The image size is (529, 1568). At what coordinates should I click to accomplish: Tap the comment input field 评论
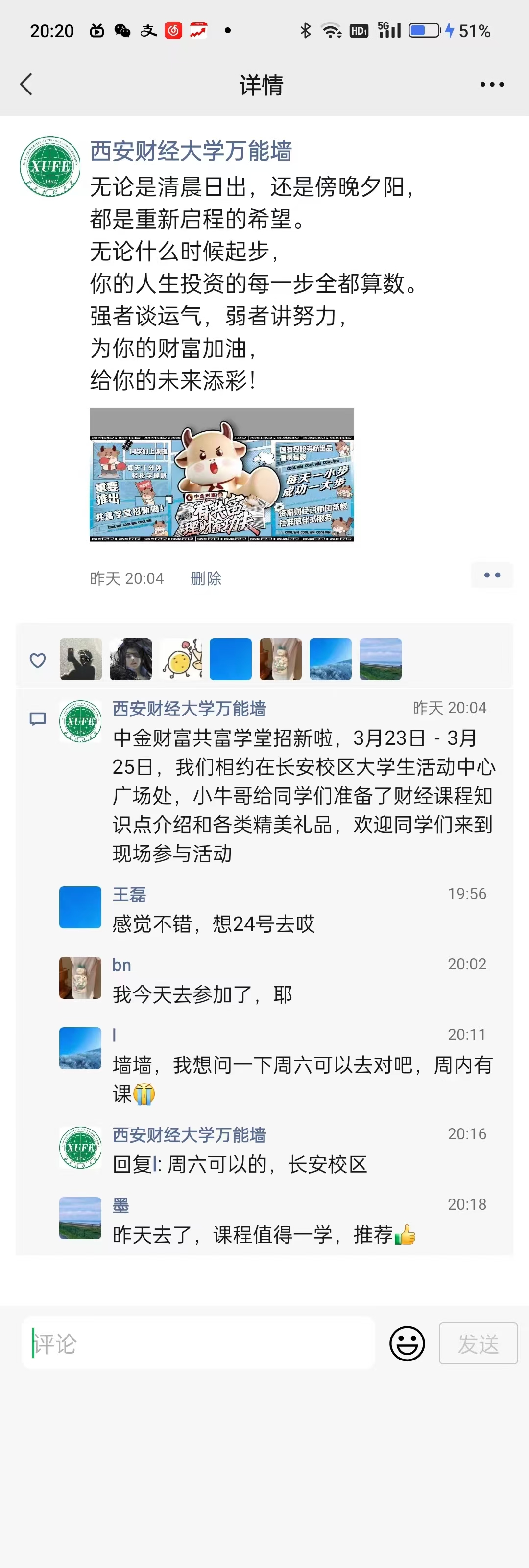click(198, 1343)
